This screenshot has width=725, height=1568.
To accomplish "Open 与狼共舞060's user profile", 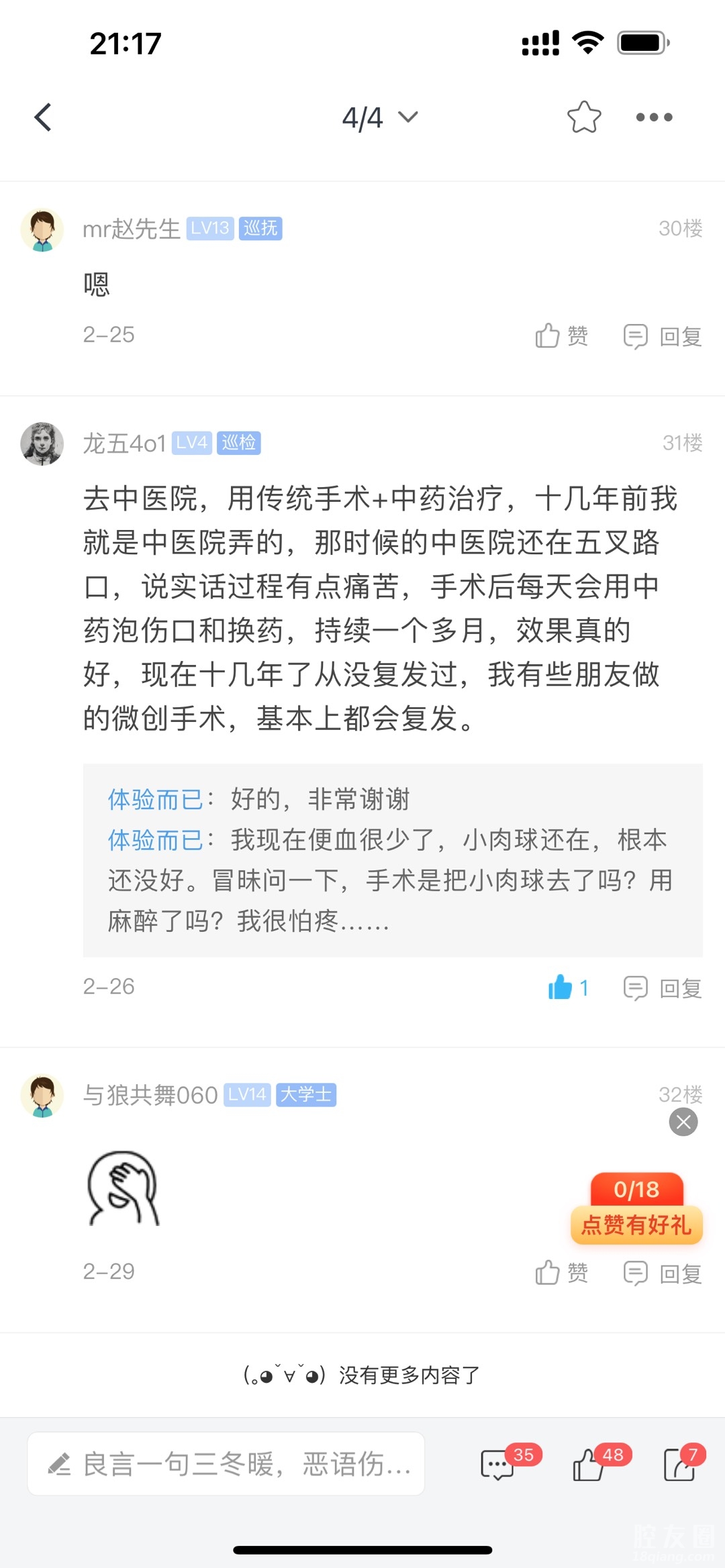I will pos(150,1095).
